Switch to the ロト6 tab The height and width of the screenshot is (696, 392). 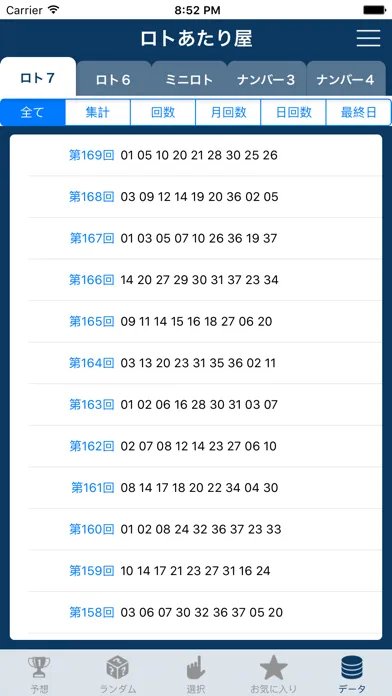(114, 79)
